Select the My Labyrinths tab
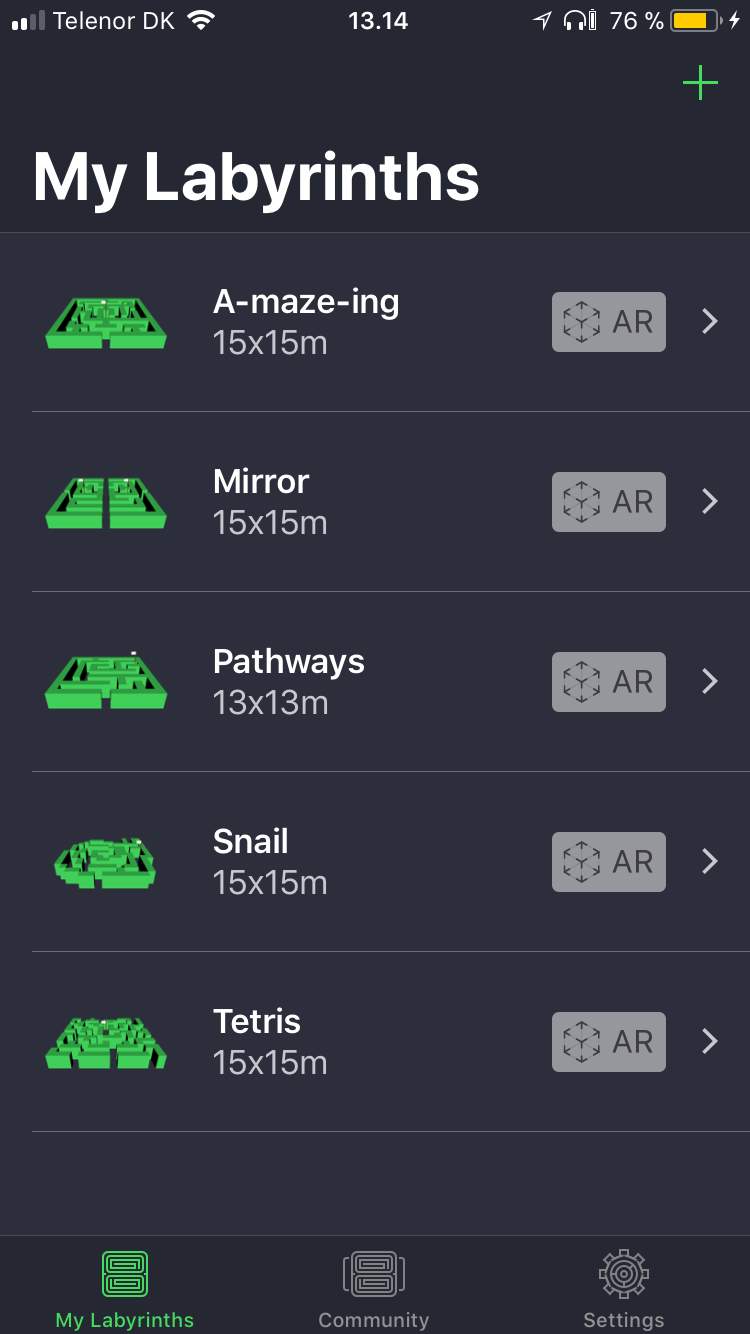This screenshot has width=750, height=1334. point(125,1288)
